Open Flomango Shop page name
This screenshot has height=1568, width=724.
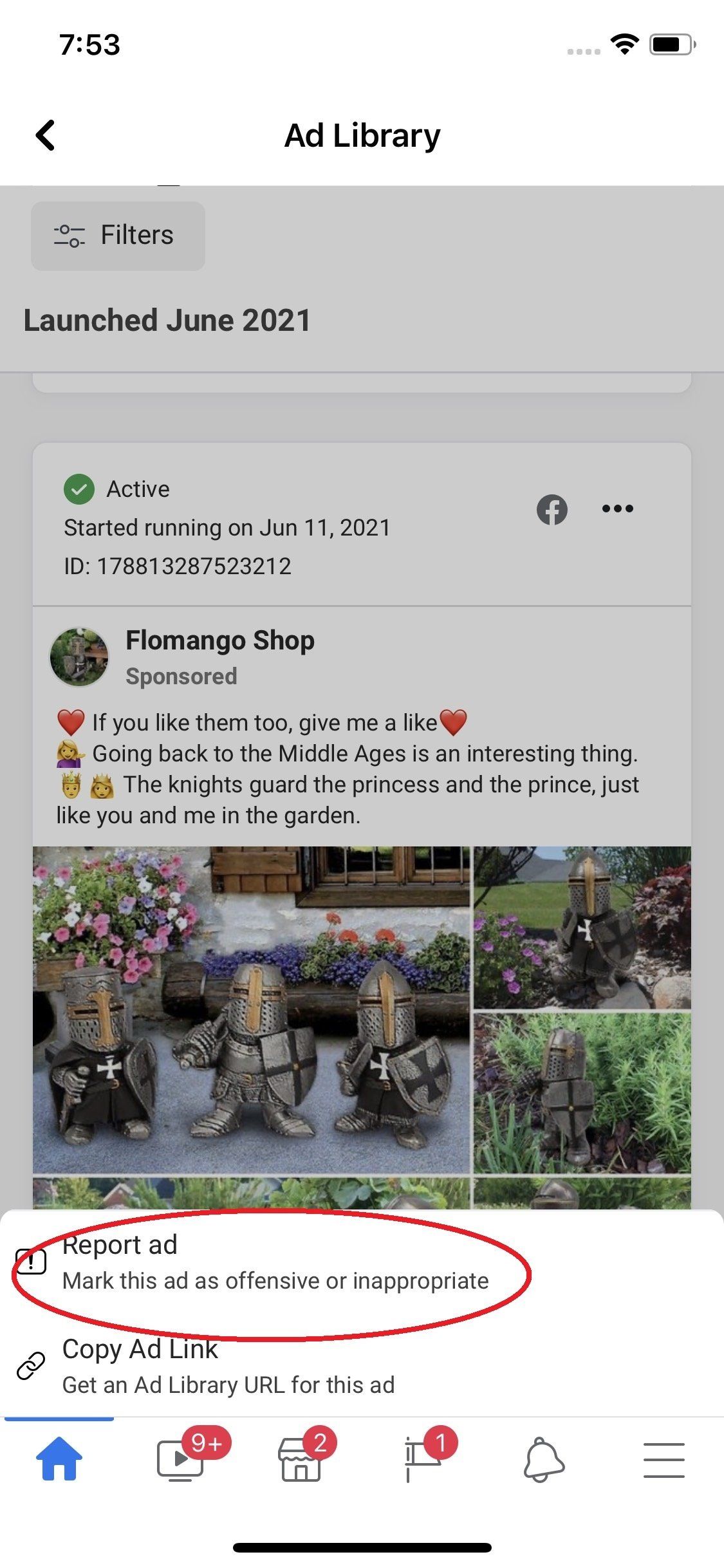click(220, 640)
